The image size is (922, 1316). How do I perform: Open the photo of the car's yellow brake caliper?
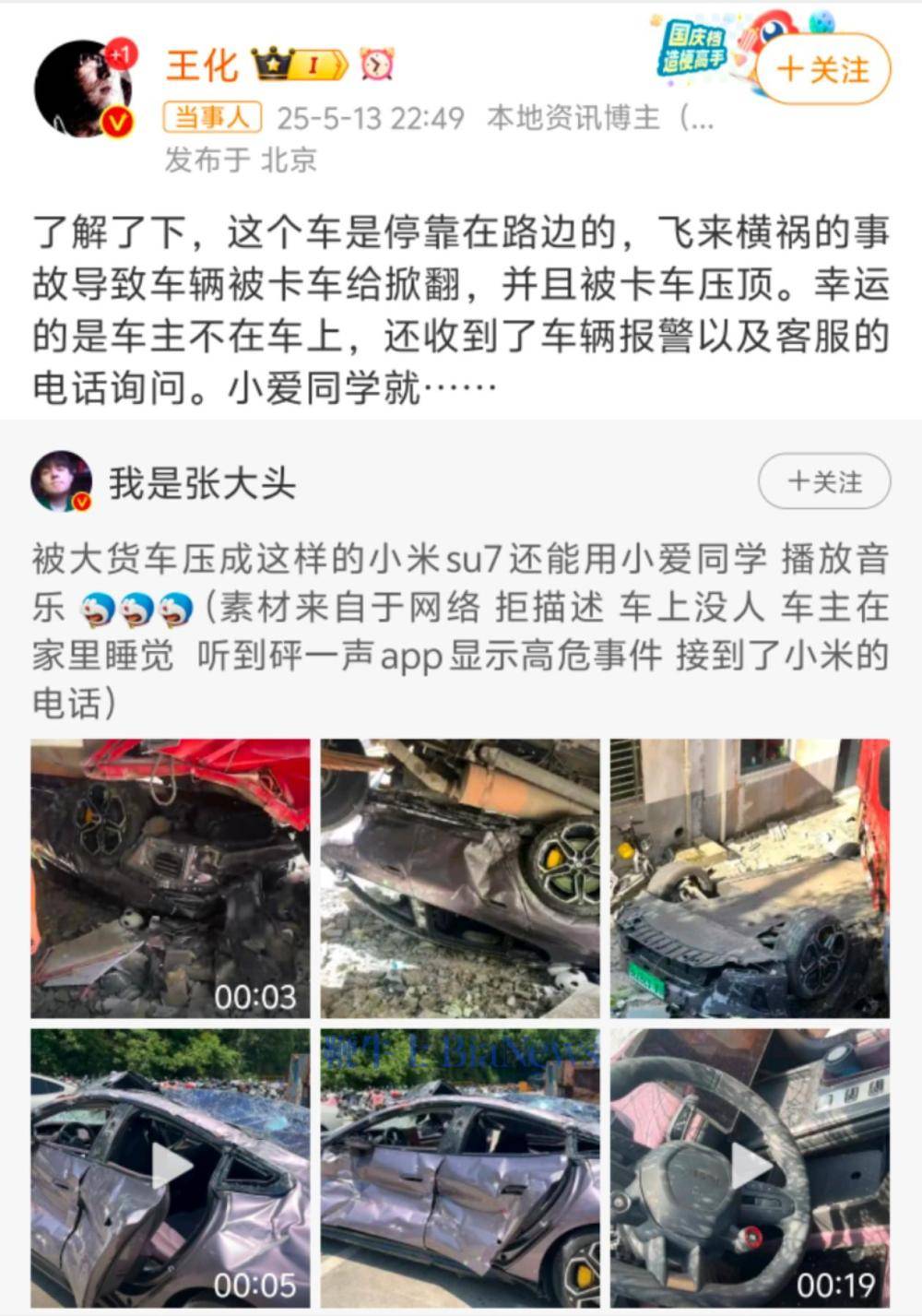tap(460, 878)
